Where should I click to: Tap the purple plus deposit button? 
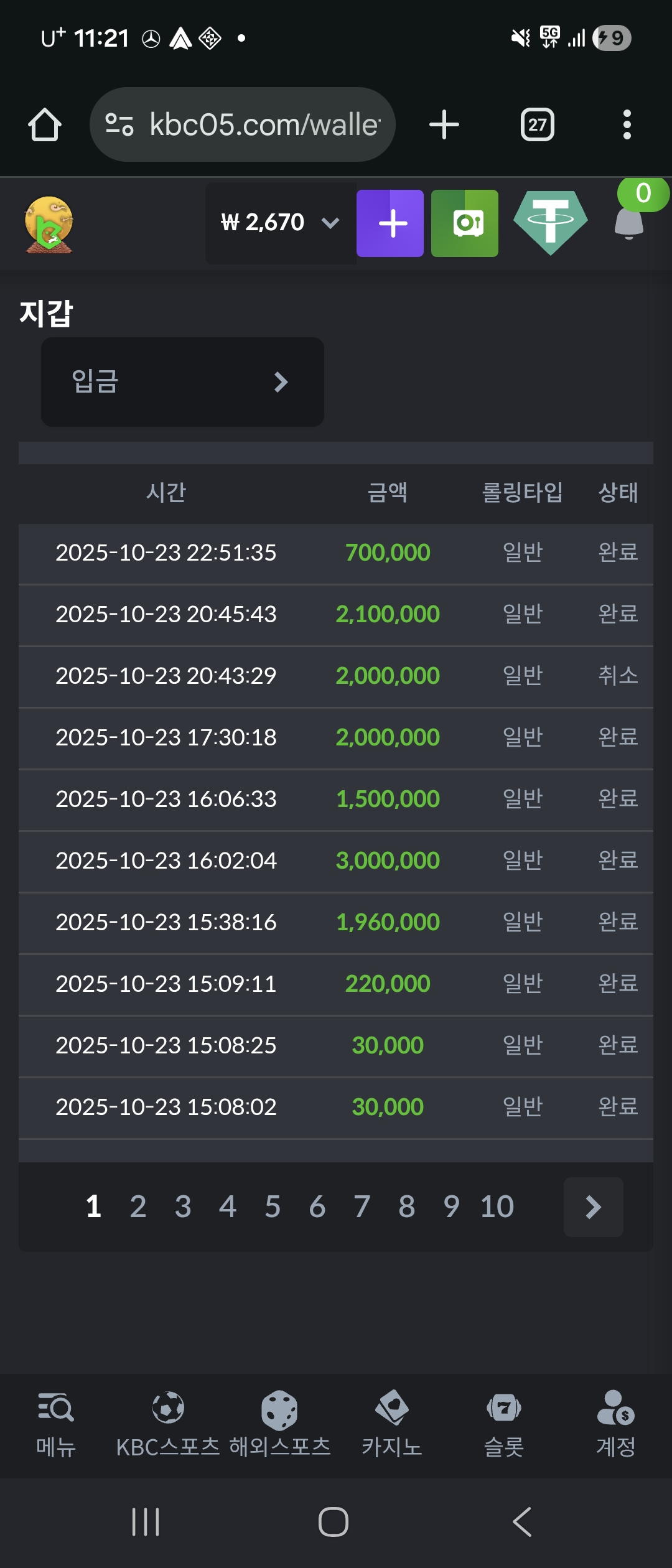(x=390, y=223)
